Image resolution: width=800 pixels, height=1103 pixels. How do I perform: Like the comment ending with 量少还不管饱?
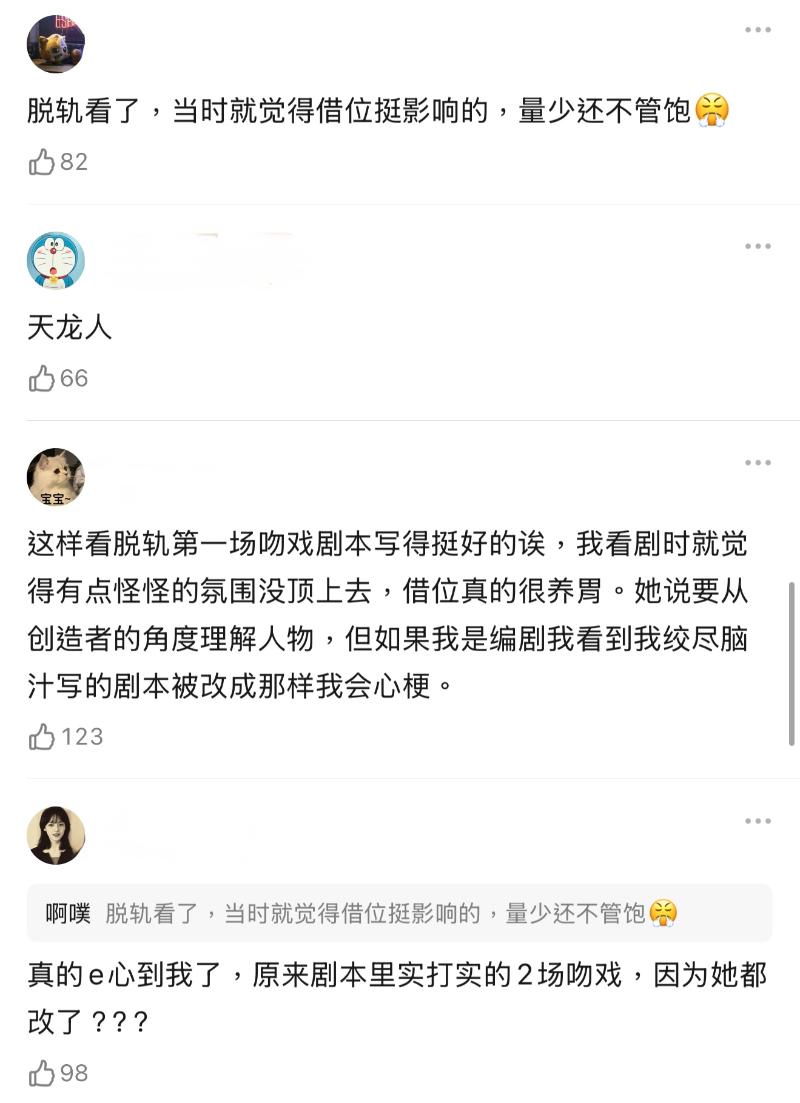pyautogui.click(x=42, y=162)
